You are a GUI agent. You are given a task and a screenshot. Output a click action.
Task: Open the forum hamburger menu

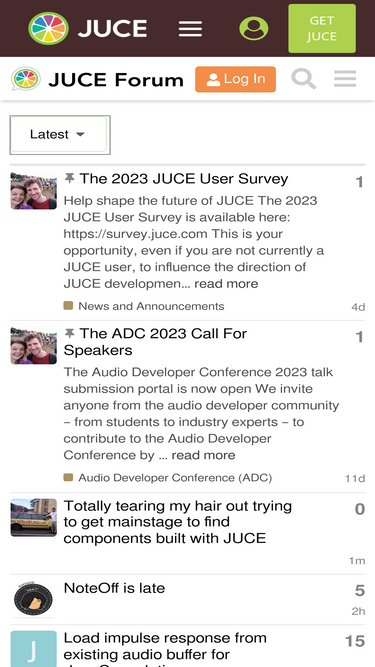(x=345, y=79)
